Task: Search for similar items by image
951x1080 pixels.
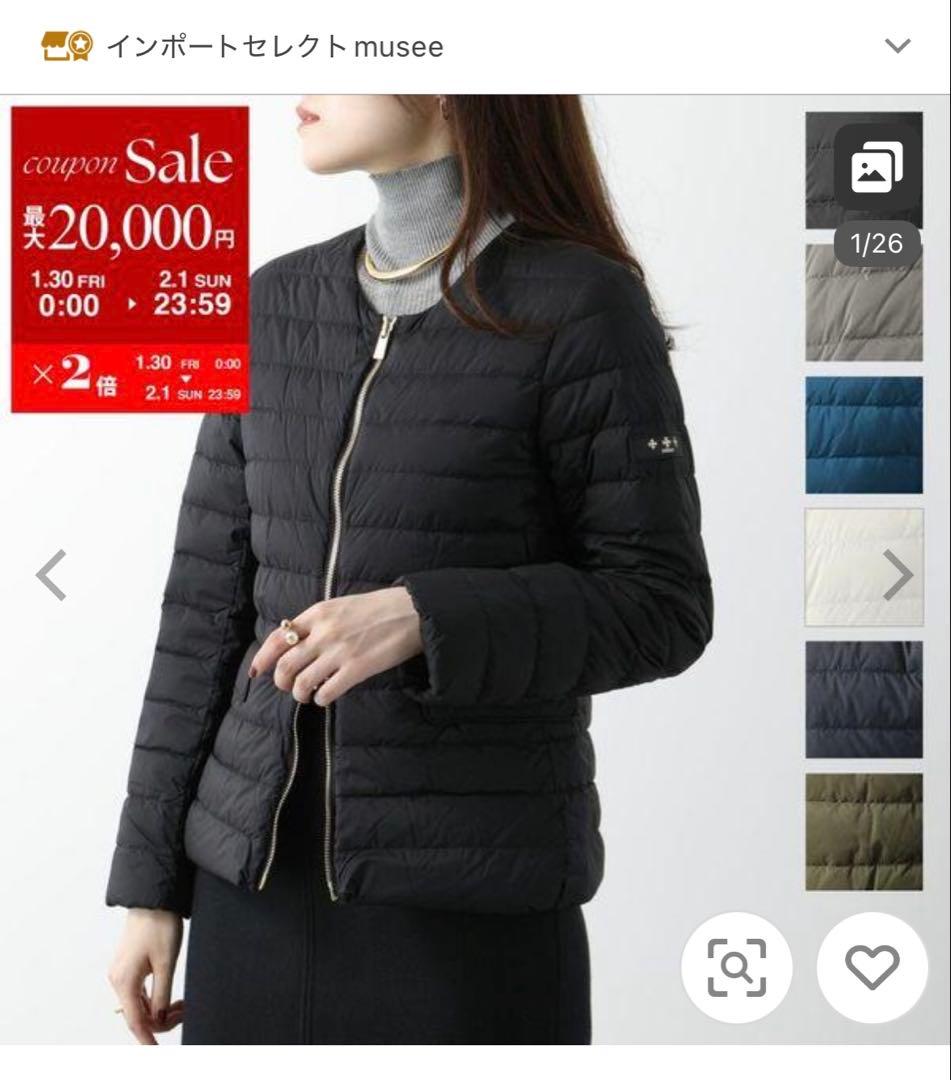Action: 736,967
